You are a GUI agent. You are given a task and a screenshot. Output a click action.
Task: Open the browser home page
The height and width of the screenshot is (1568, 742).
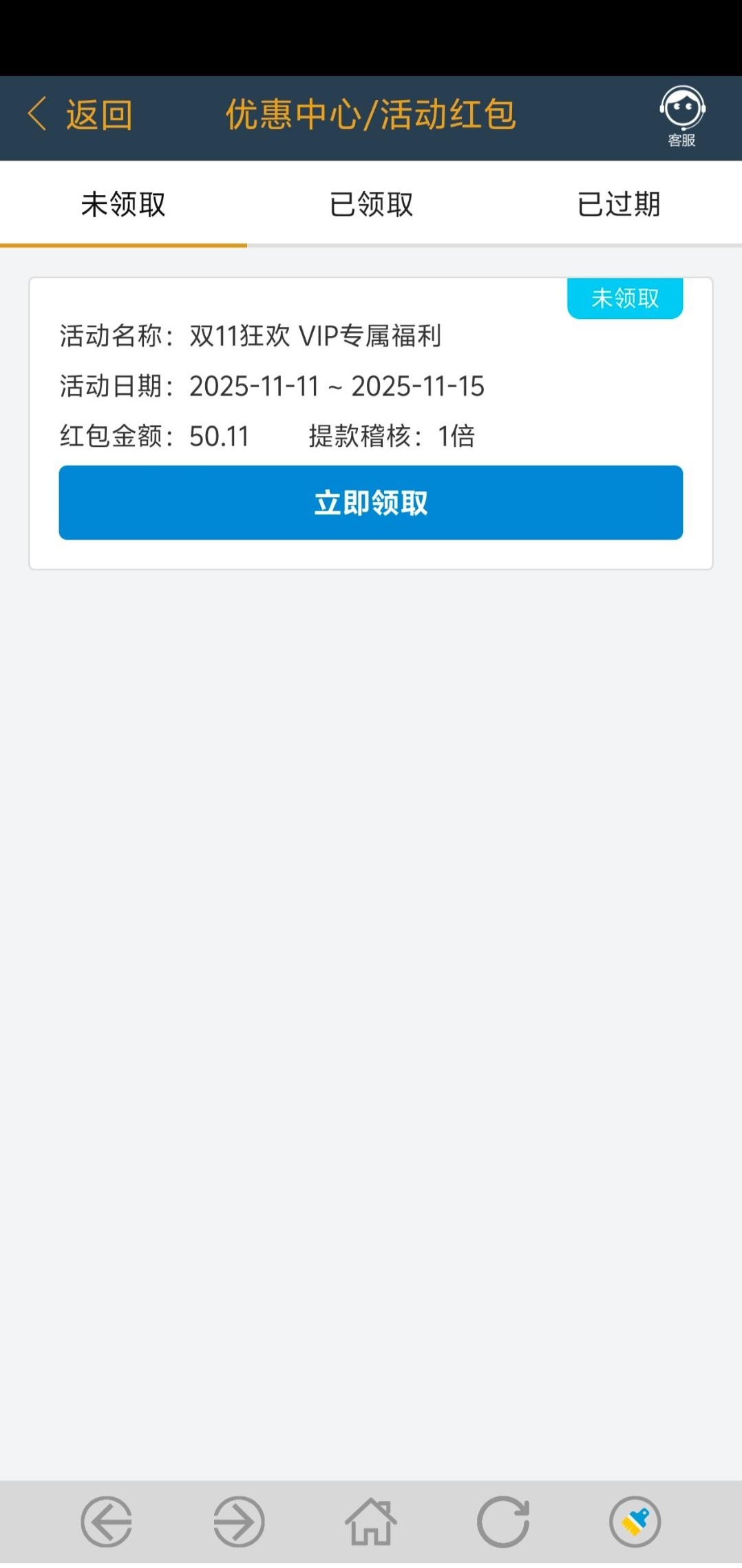click(371, 1522)
